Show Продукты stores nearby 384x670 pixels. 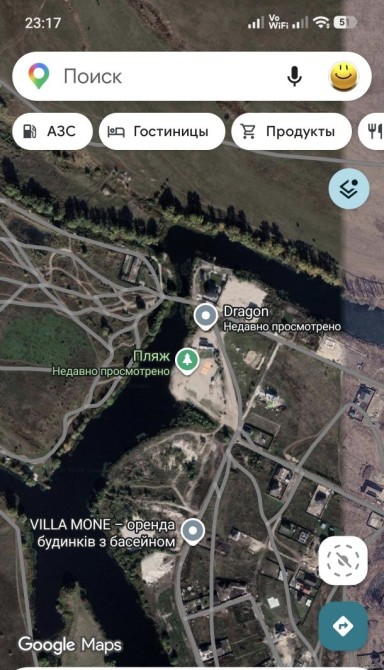pyautogui.click(x=291, y=131)
